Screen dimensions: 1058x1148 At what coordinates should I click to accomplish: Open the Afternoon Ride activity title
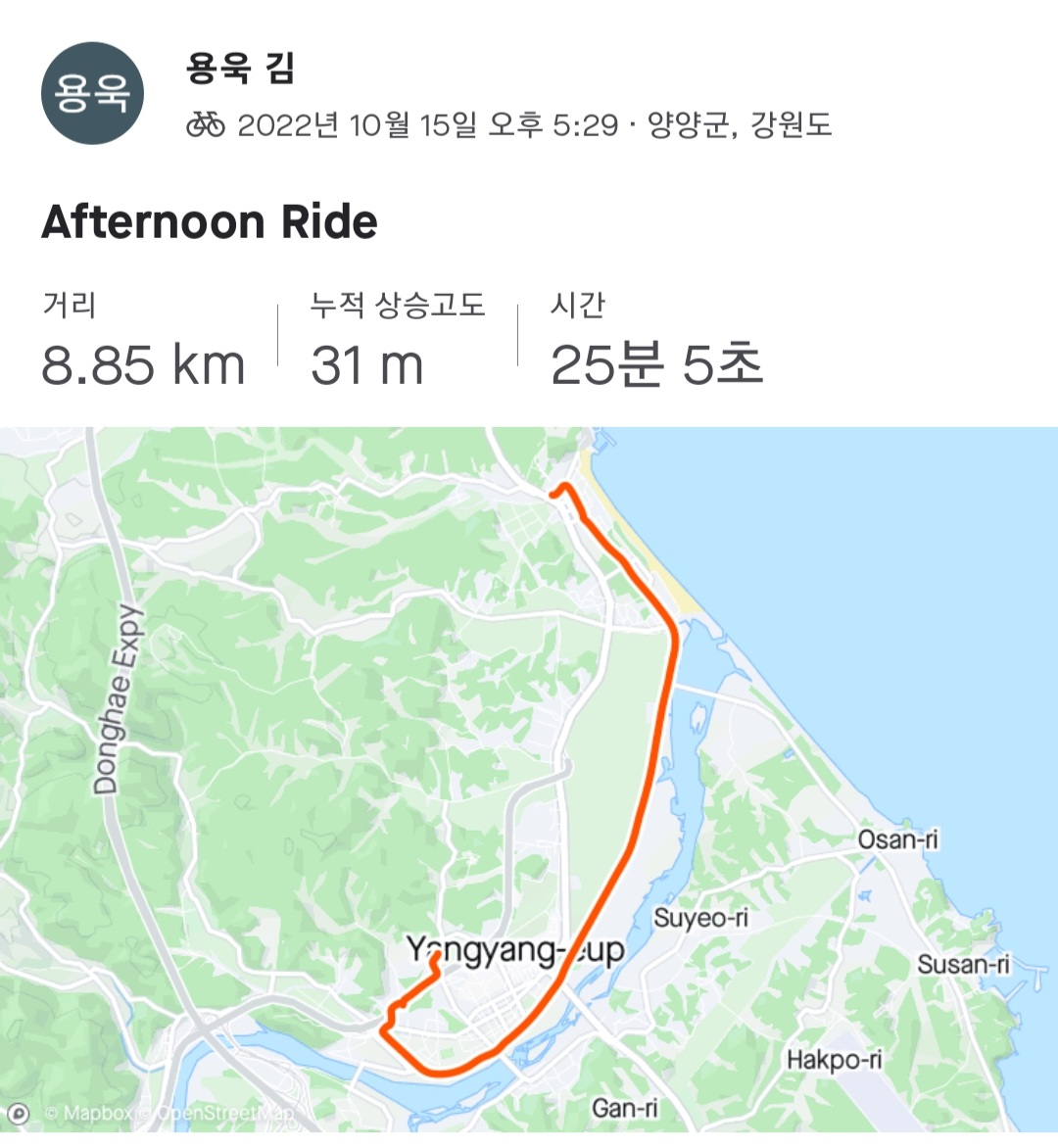pyautogui.click(x=210, y=222)
